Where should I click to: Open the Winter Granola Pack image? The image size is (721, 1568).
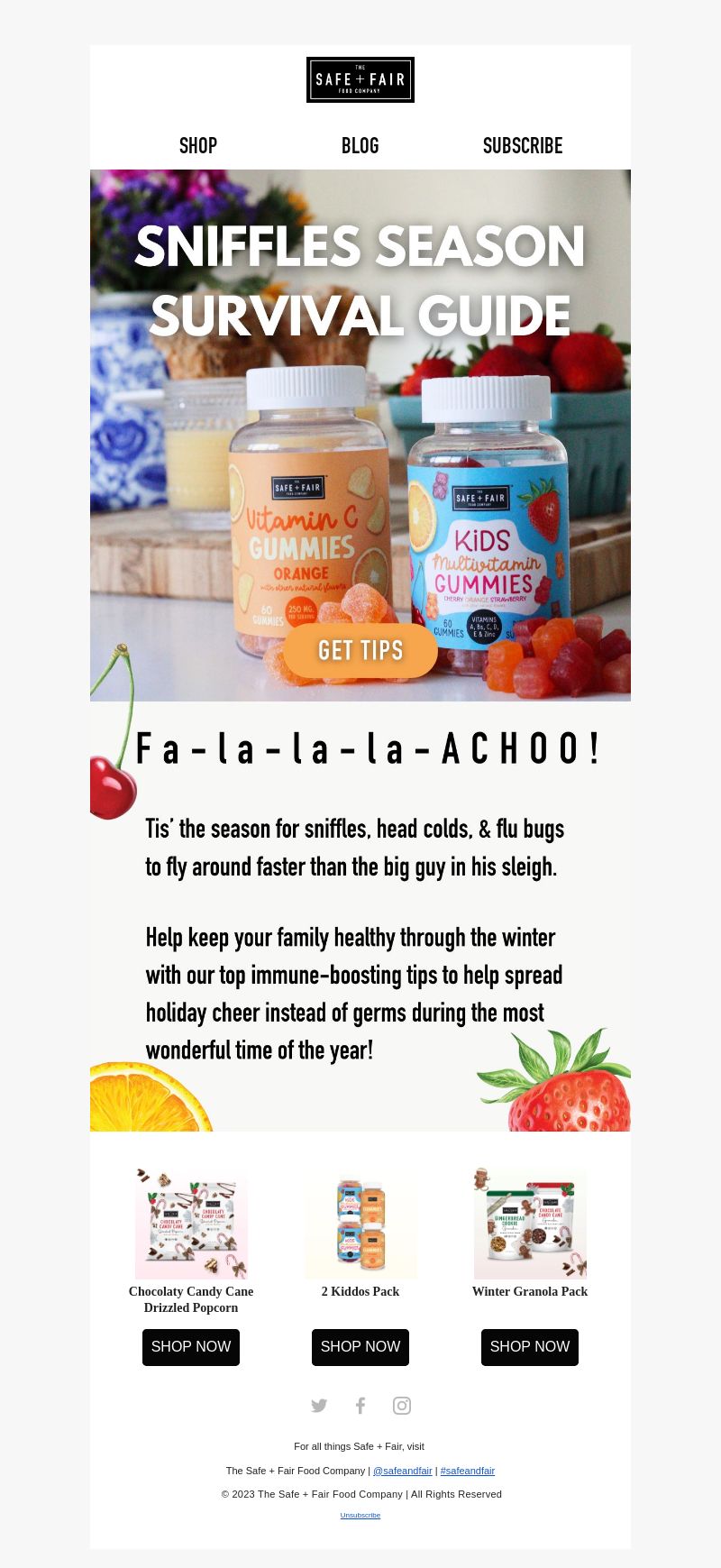530,1224
